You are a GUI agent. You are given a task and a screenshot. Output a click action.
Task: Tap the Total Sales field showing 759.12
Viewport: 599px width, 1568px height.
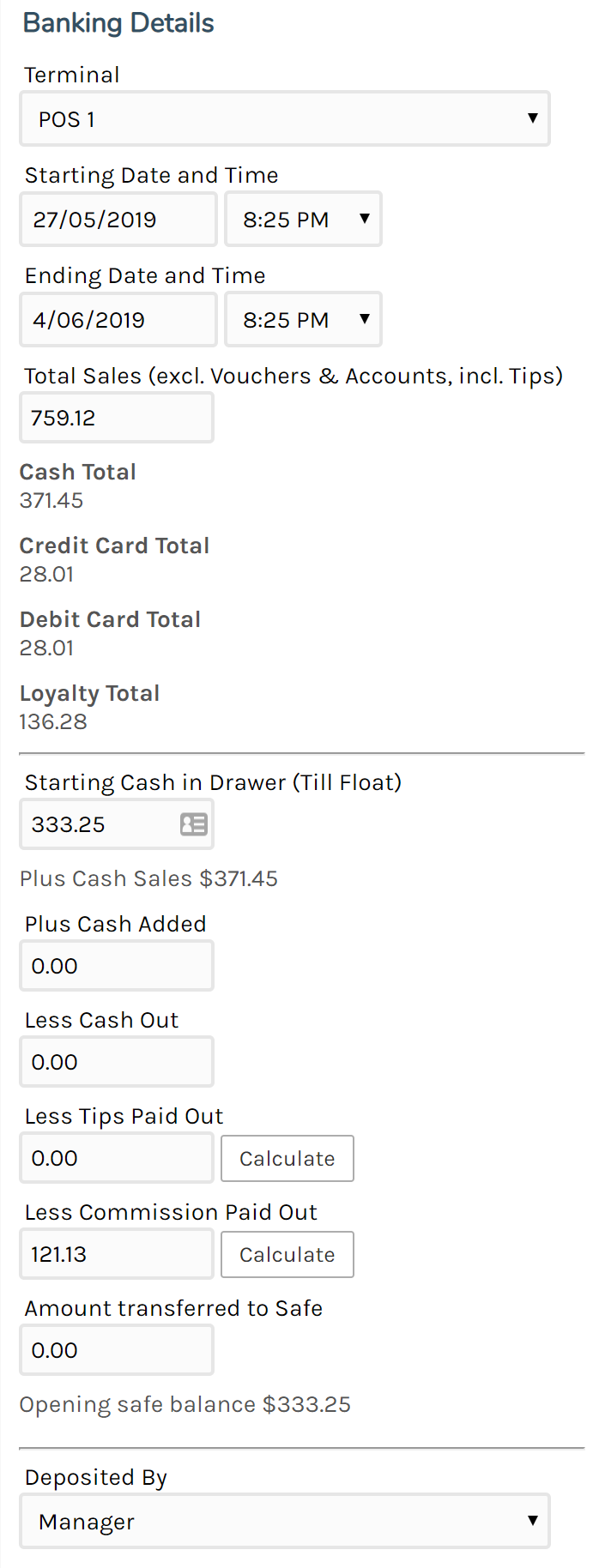pyautogui.click(x=116, y=418)
